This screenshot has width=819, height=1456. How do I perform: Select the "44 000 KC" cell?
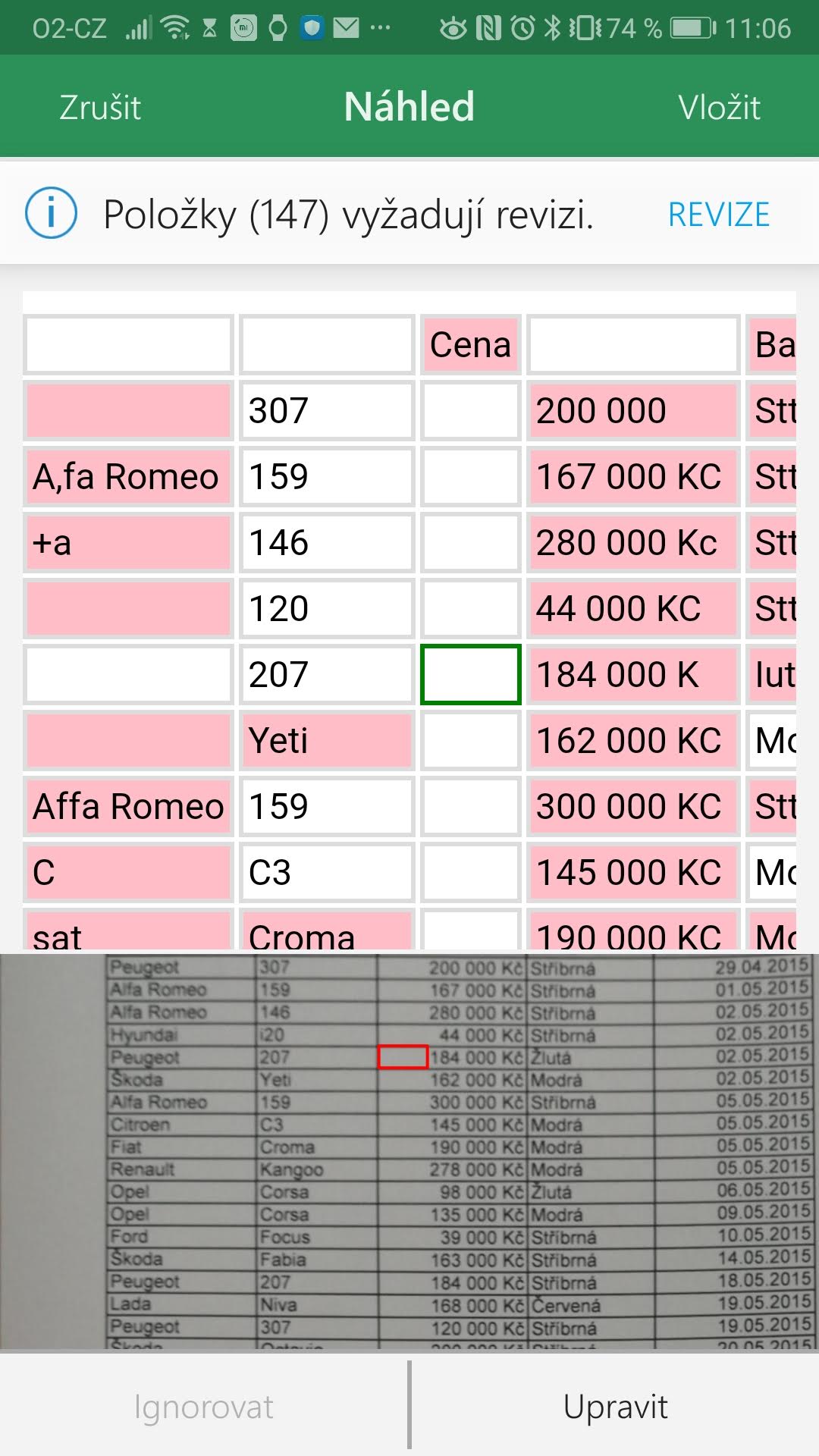point(632,609)
